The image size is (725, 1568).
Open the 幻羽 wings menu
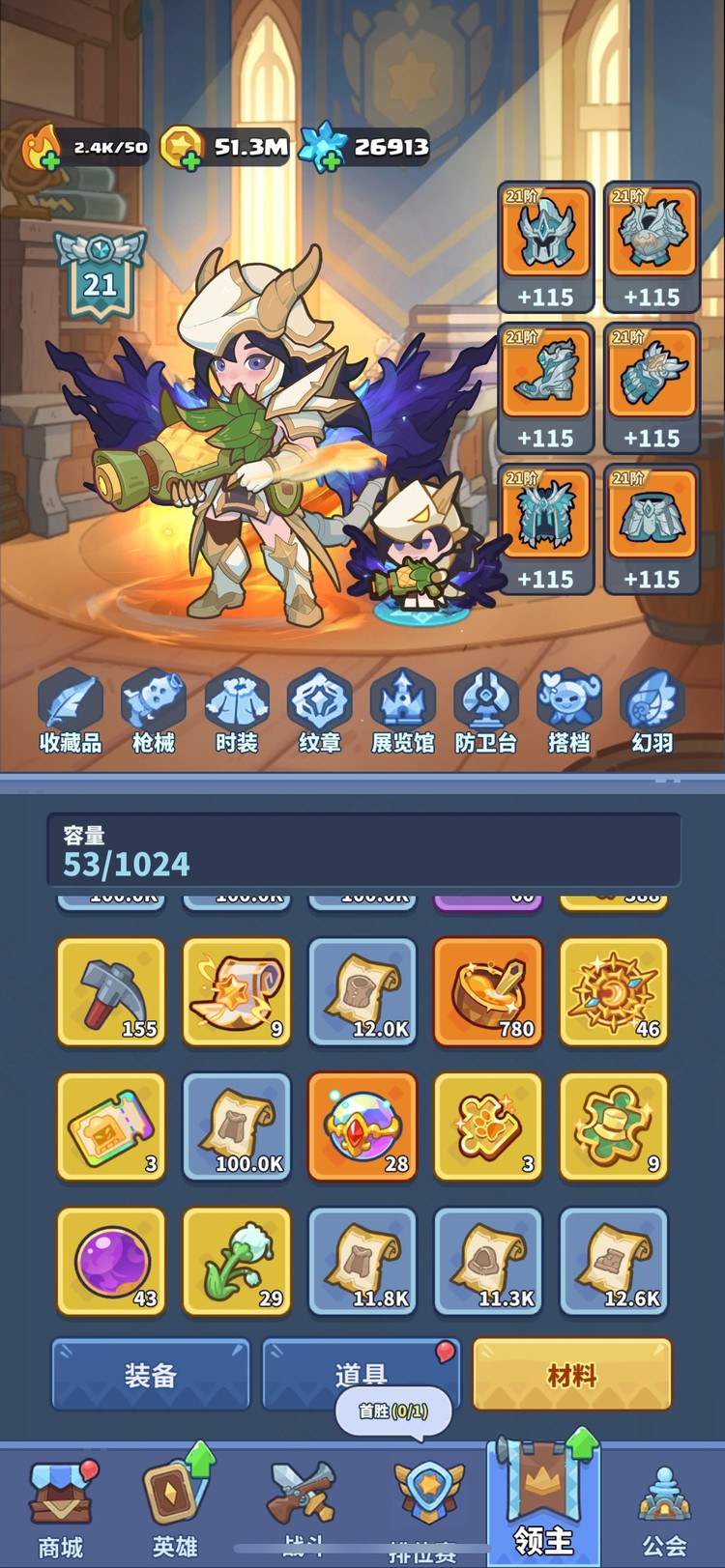652,710
